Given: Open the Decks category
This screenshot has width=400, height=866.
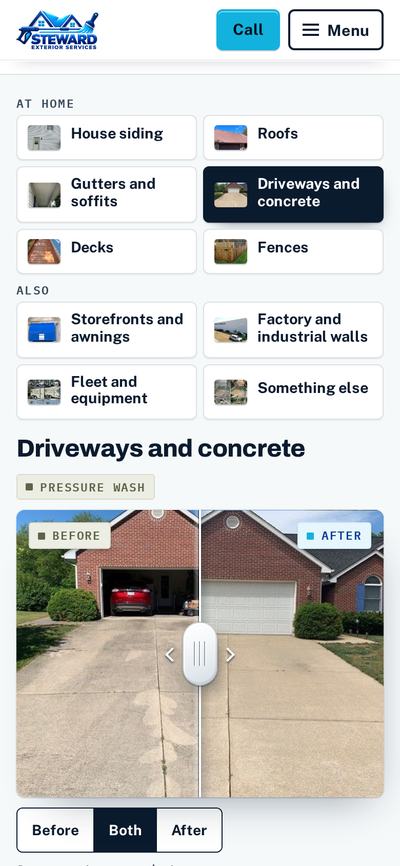Looking at the screenshot, I should click(107, 251).
